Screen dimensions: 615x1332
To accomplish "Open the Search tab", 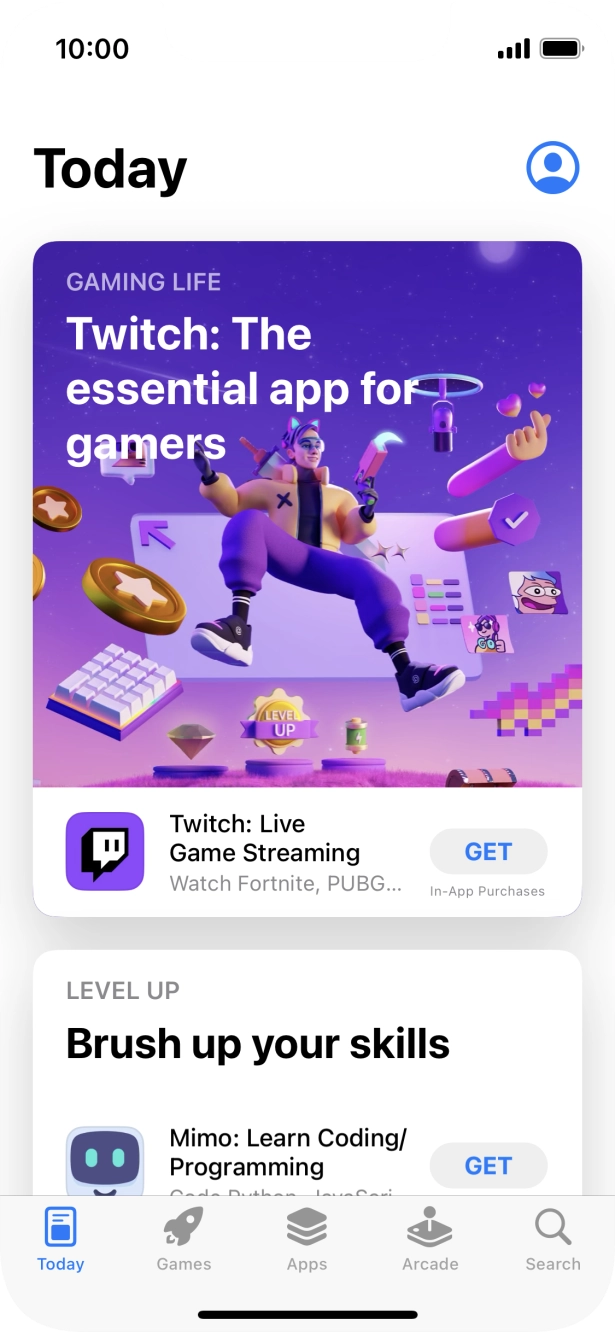I will coord(553,1240).
